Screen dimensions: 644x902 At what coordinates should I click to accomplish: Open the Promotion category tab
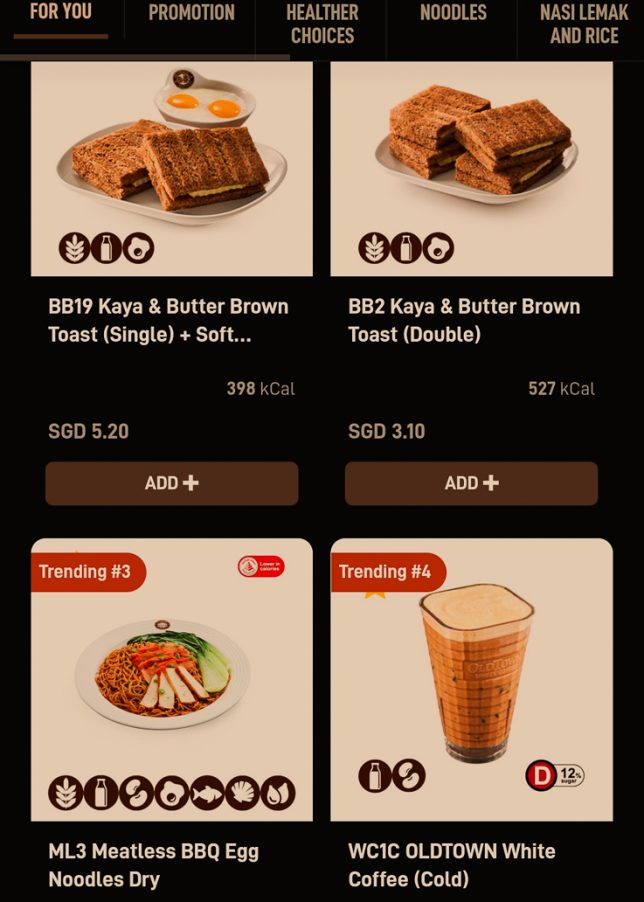(191, 13)
